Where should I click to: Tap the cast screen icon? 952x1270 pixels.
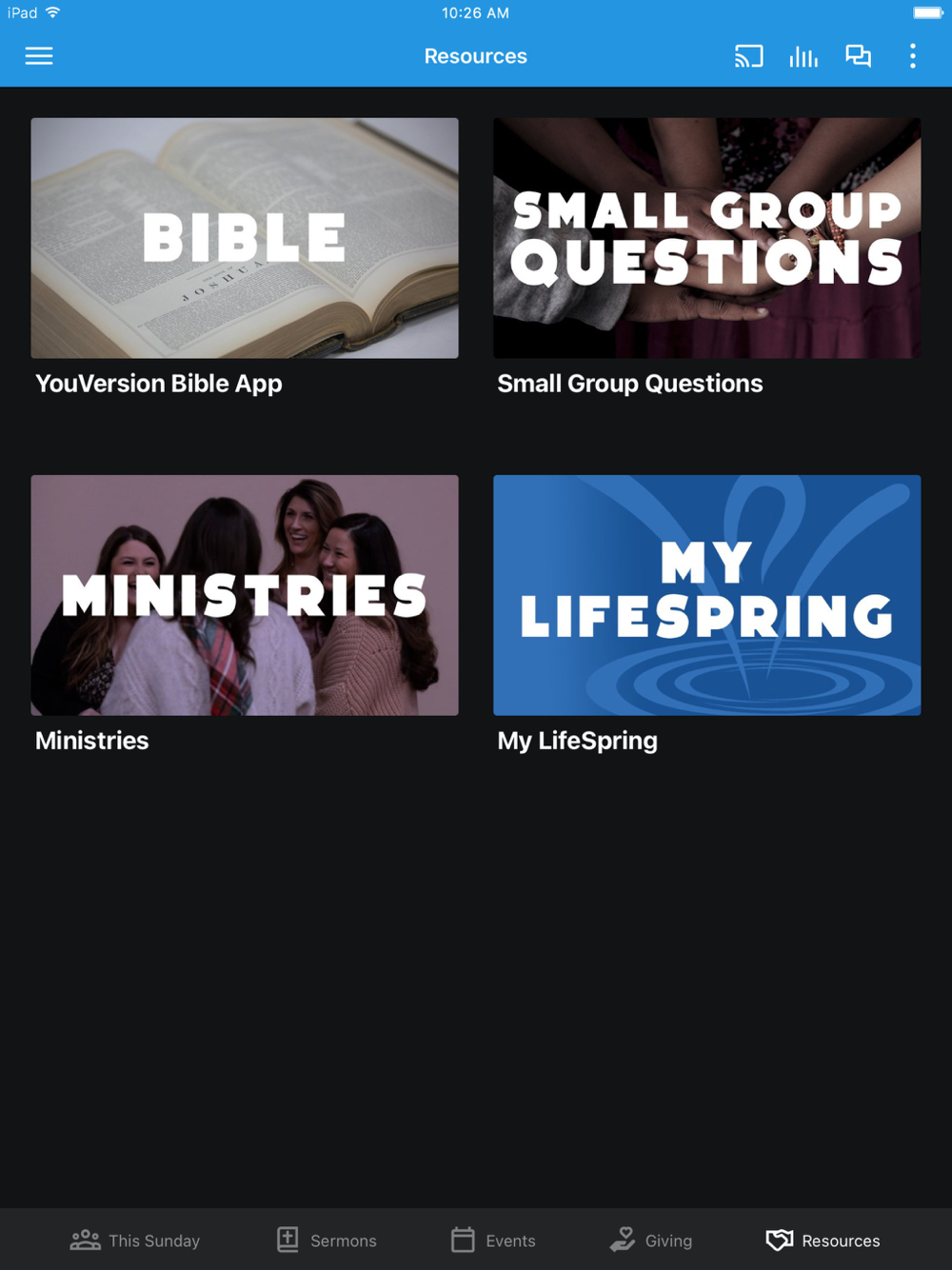(748, 56)
